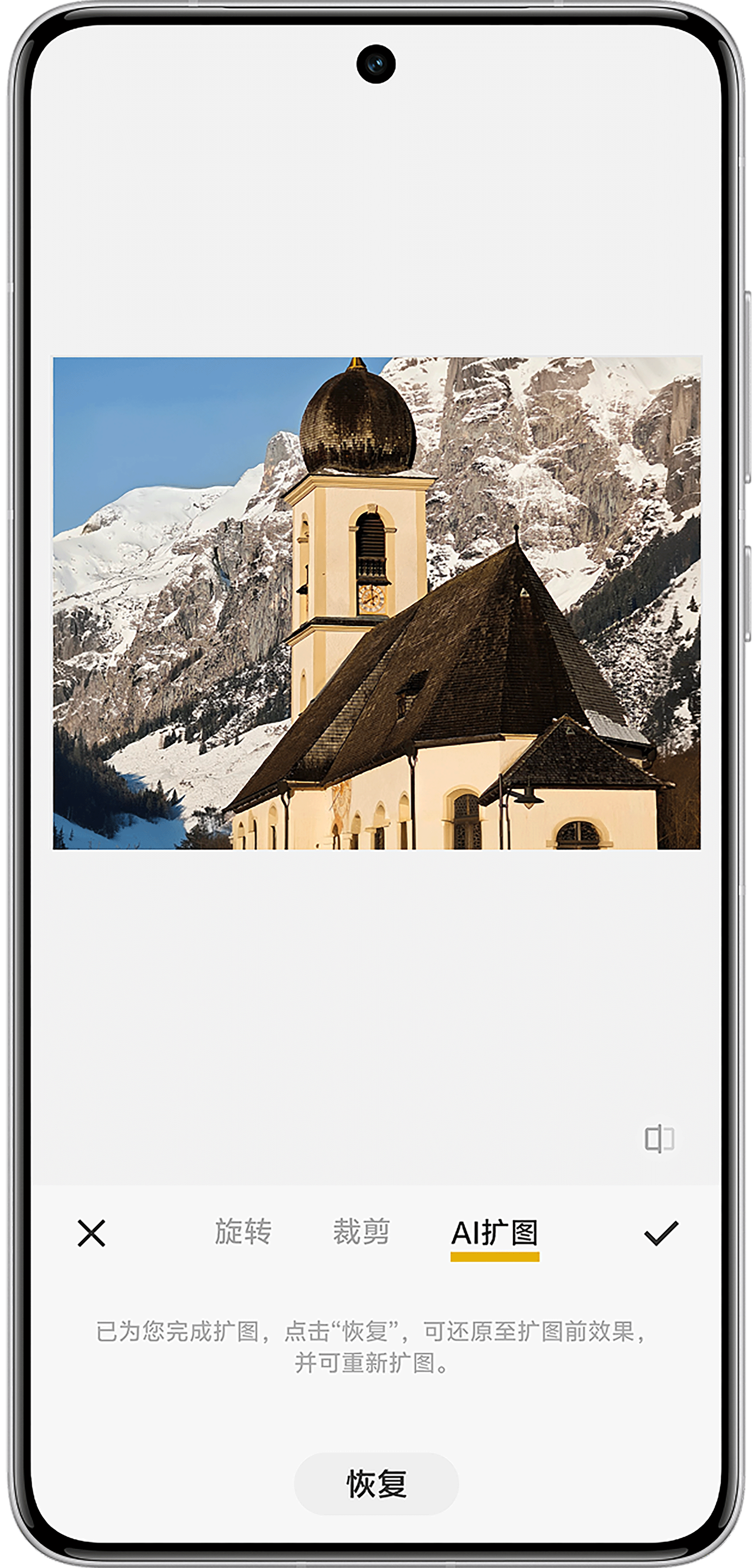This screenshot has width=752, height=1568.
Task: Confirm edits with the checkmark icon
Action: (x=661, y=1233)
